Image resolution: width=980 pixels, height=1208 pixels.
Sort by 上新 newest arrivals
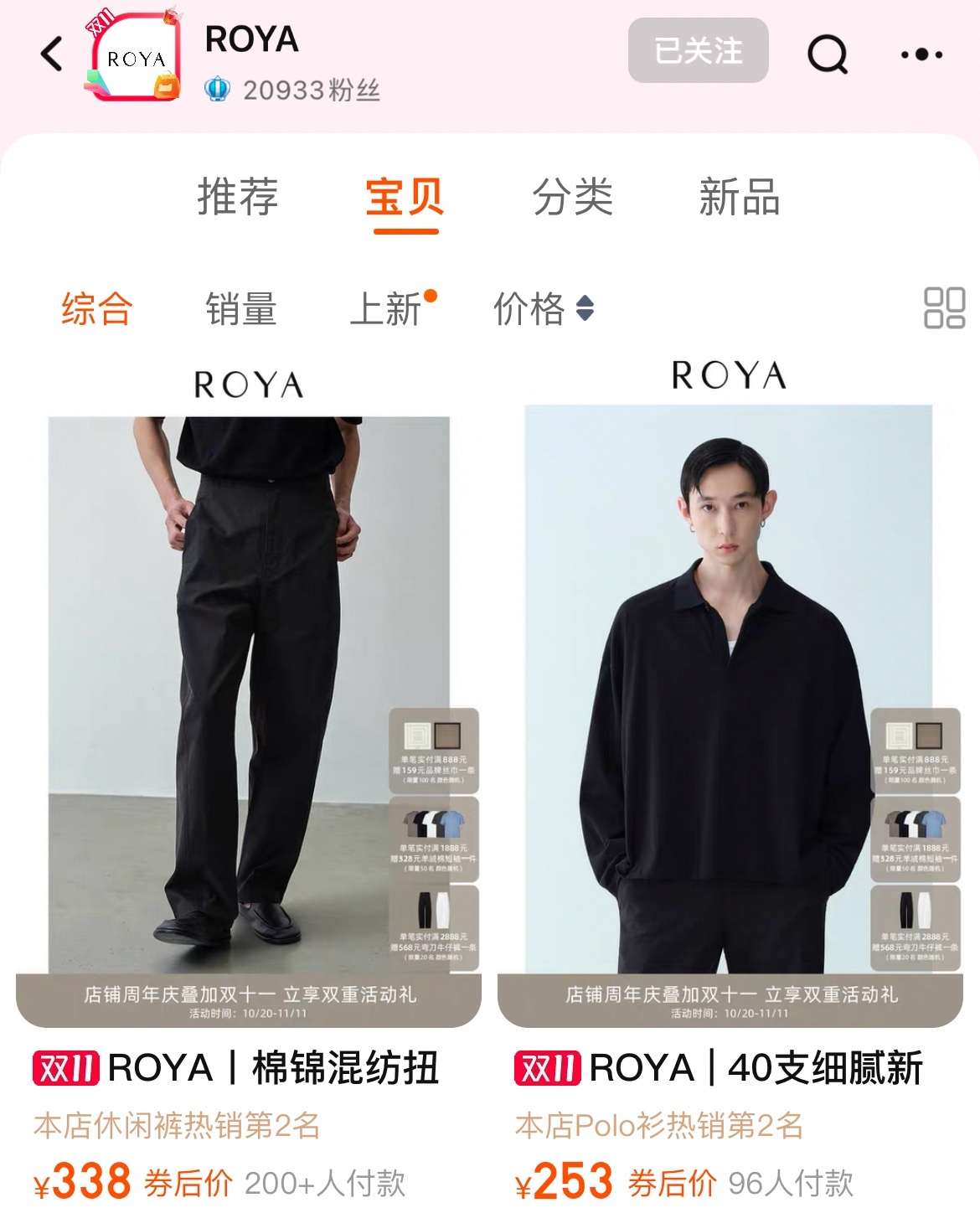[387, 309]
